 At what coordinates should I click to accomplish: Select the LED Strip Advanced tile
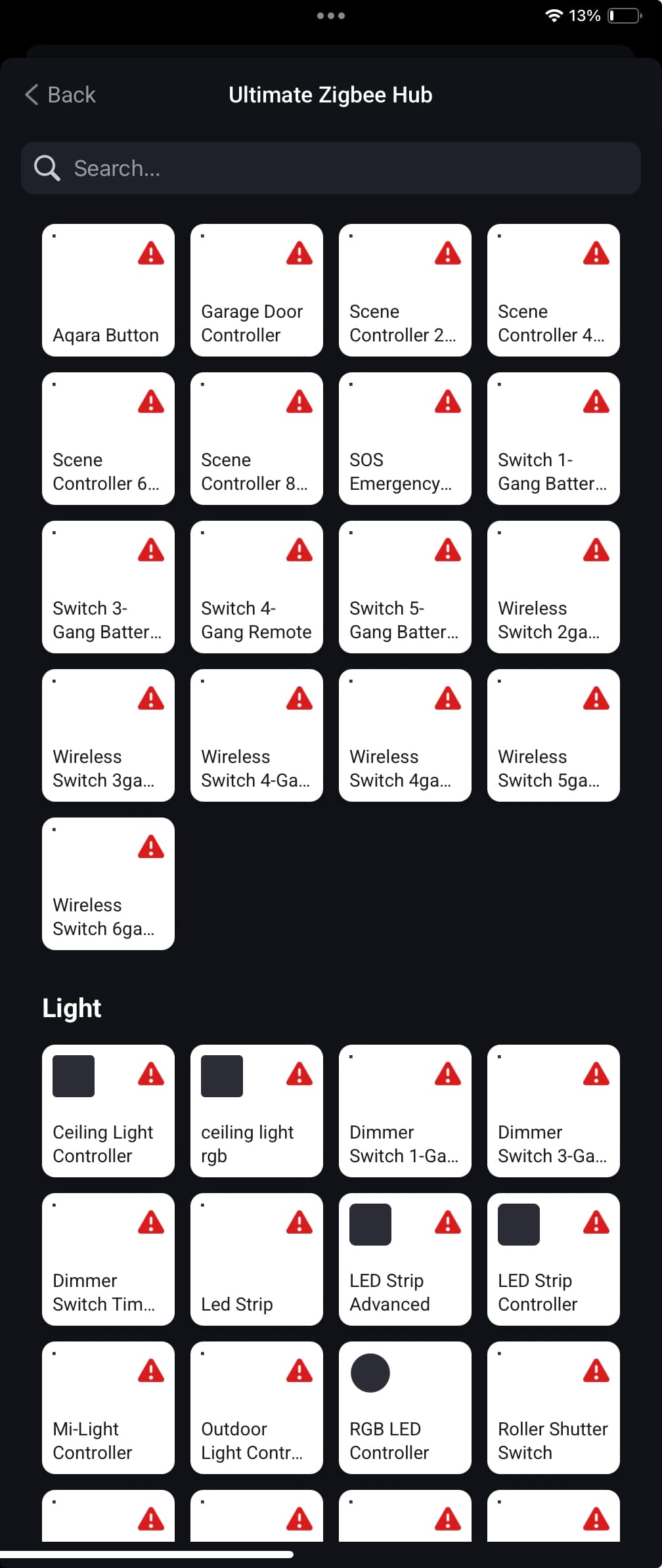[x=405, y=1259]
